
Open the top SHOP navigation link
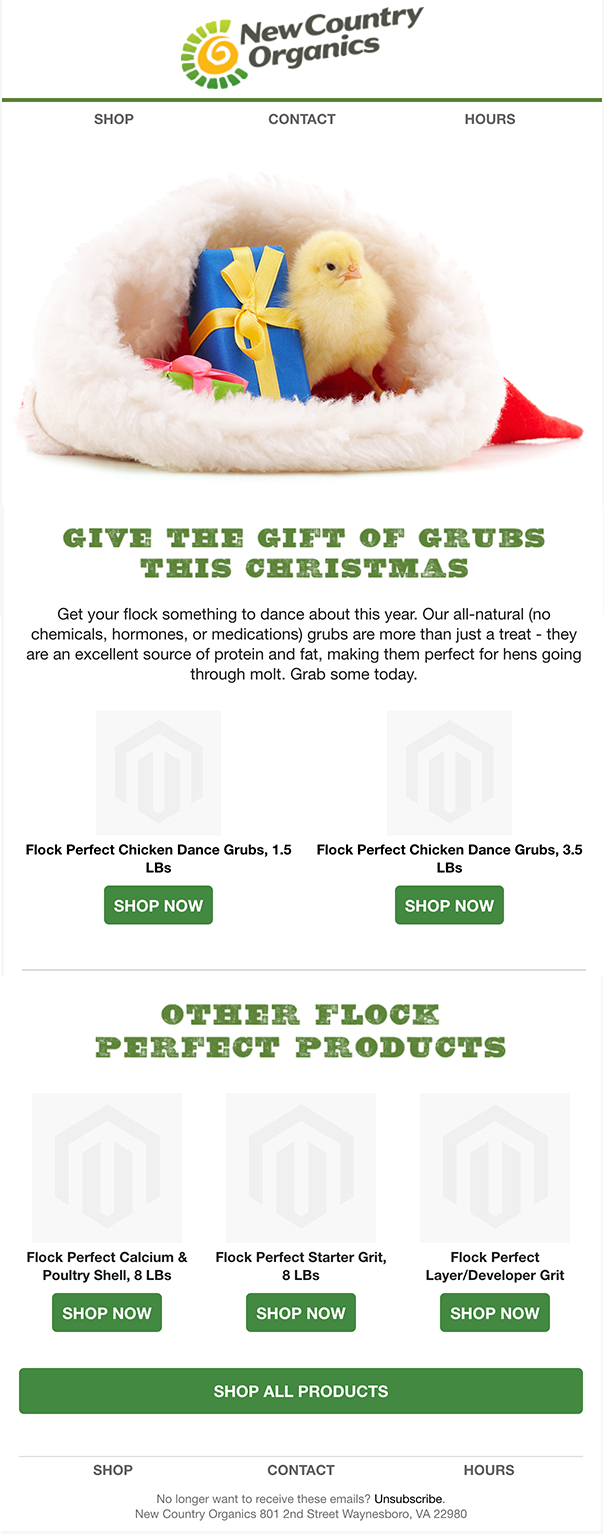coord(114,119)
